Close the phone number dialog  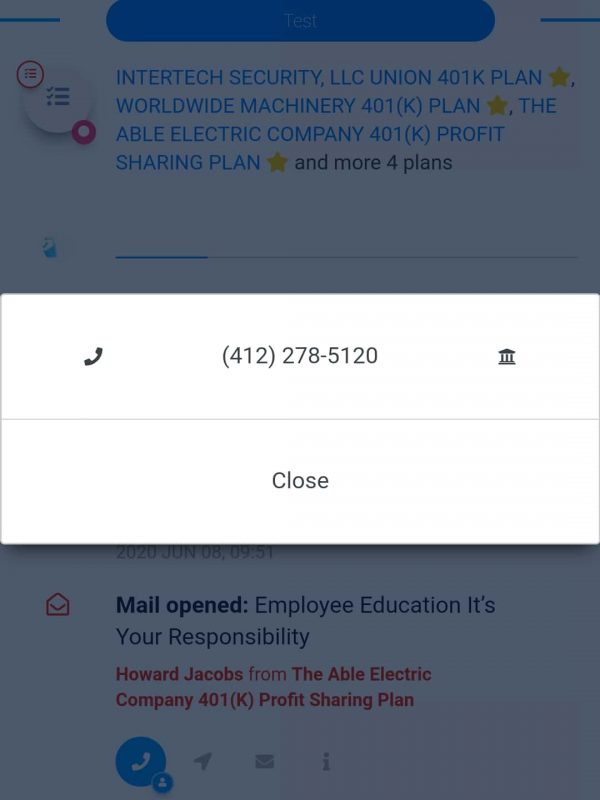pos(300,481)
